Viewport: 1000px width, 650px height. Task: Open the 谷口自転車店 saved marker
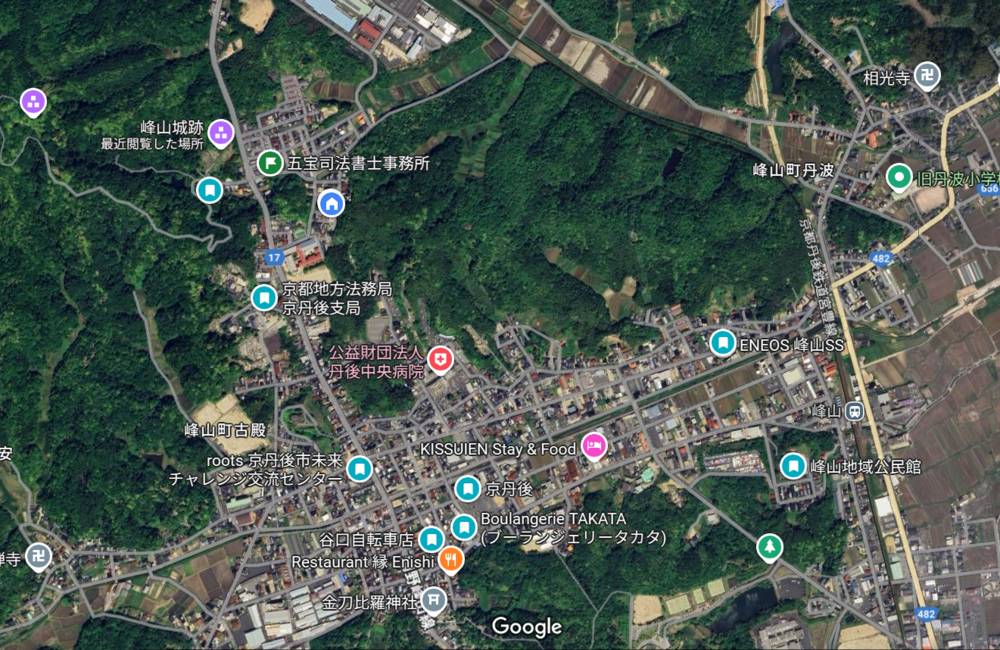coord(431,539)
